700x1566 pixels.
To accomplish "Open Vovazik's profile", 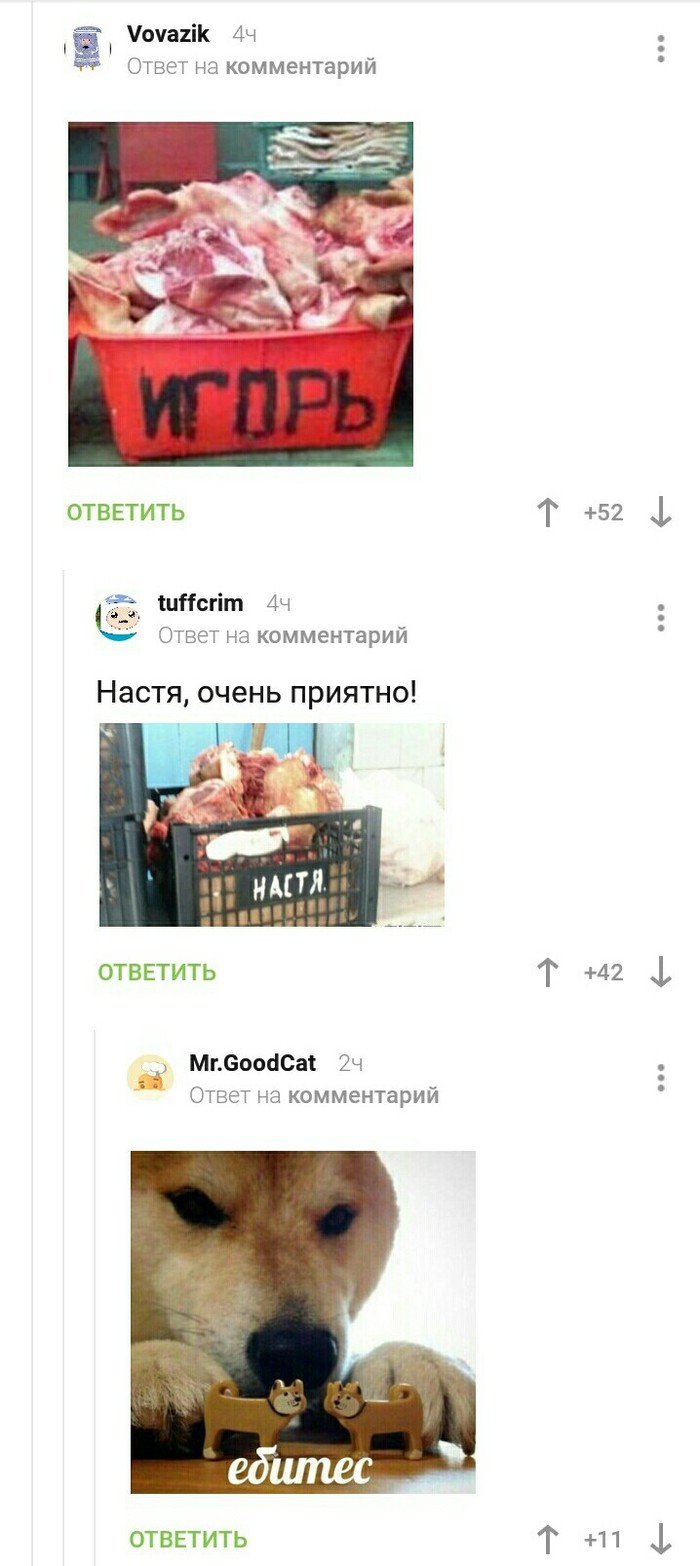I will [168, 34].
